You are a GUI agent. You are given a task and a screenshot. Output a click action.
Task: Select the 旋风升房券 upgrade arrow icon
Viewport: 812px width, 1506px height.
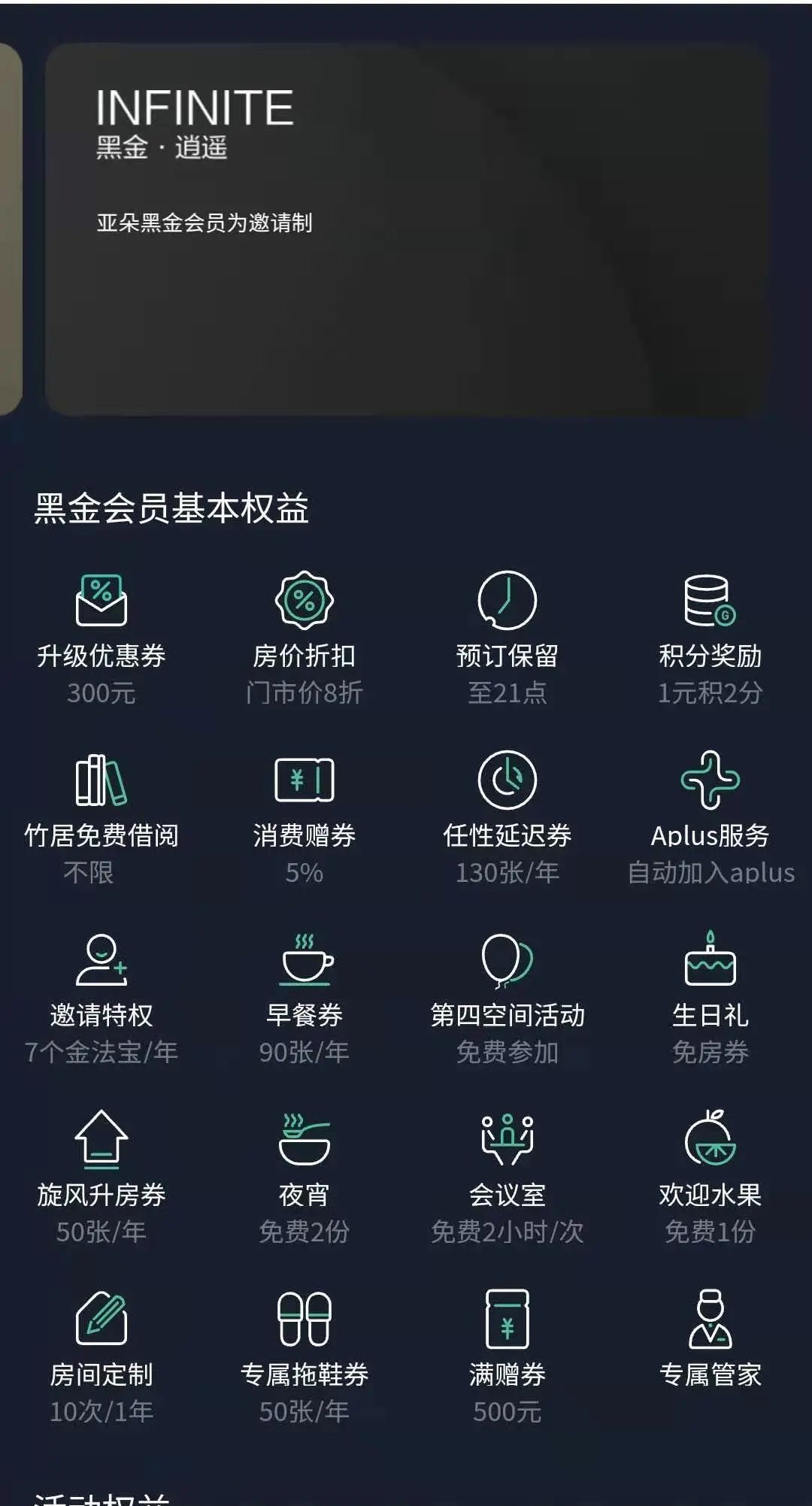(x=98, y=1143)
